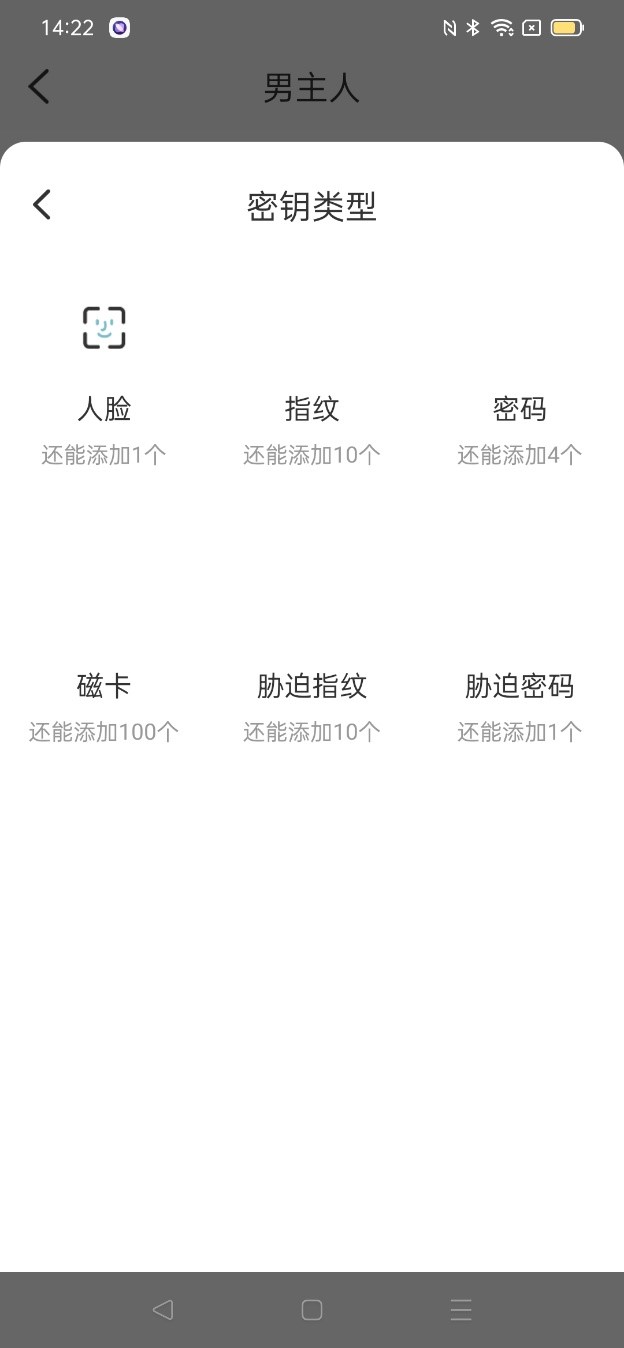Tap the back arrow beside 男主人
The height and width of the screenshot is (1348, 624).
[39, 87]
